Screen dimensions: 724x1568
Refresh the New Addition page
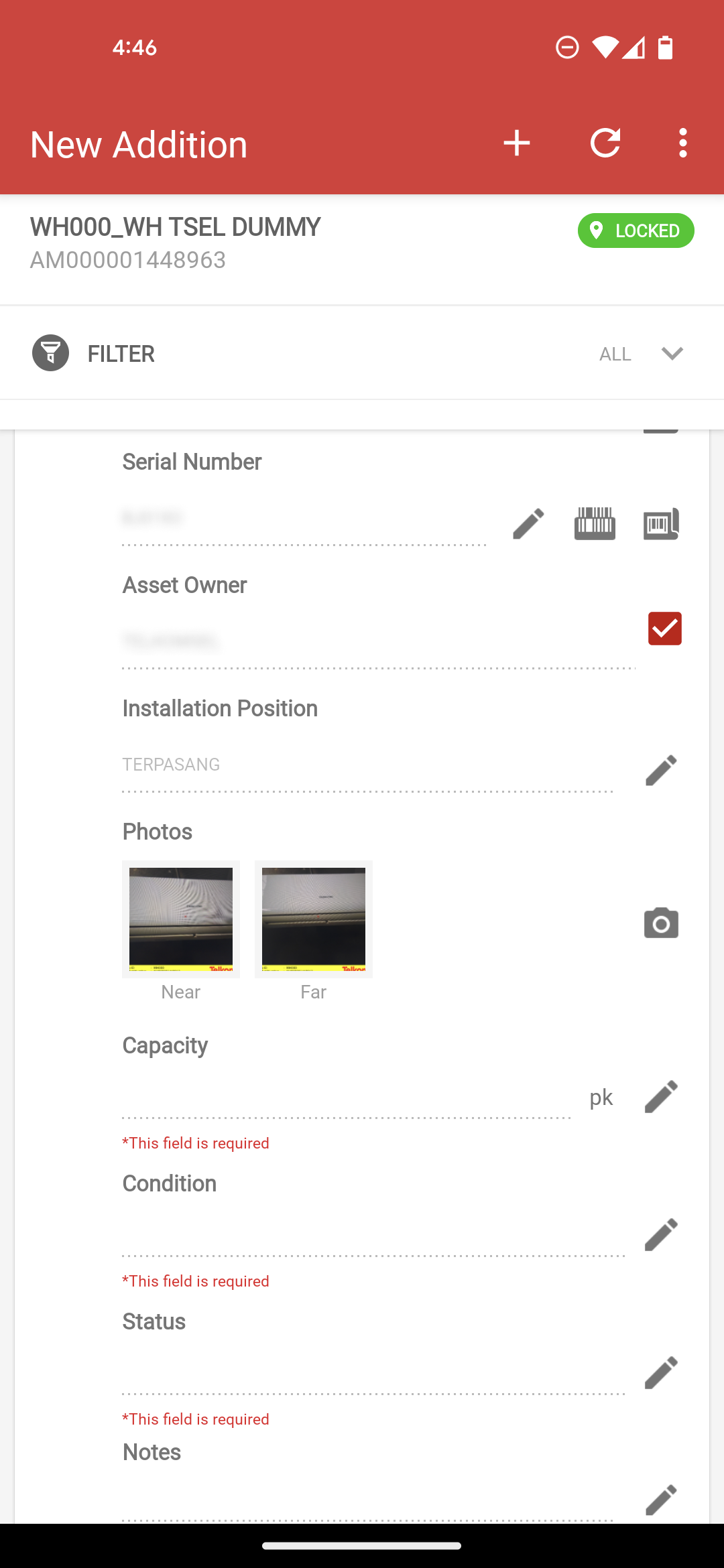click(x=605, y=143)
